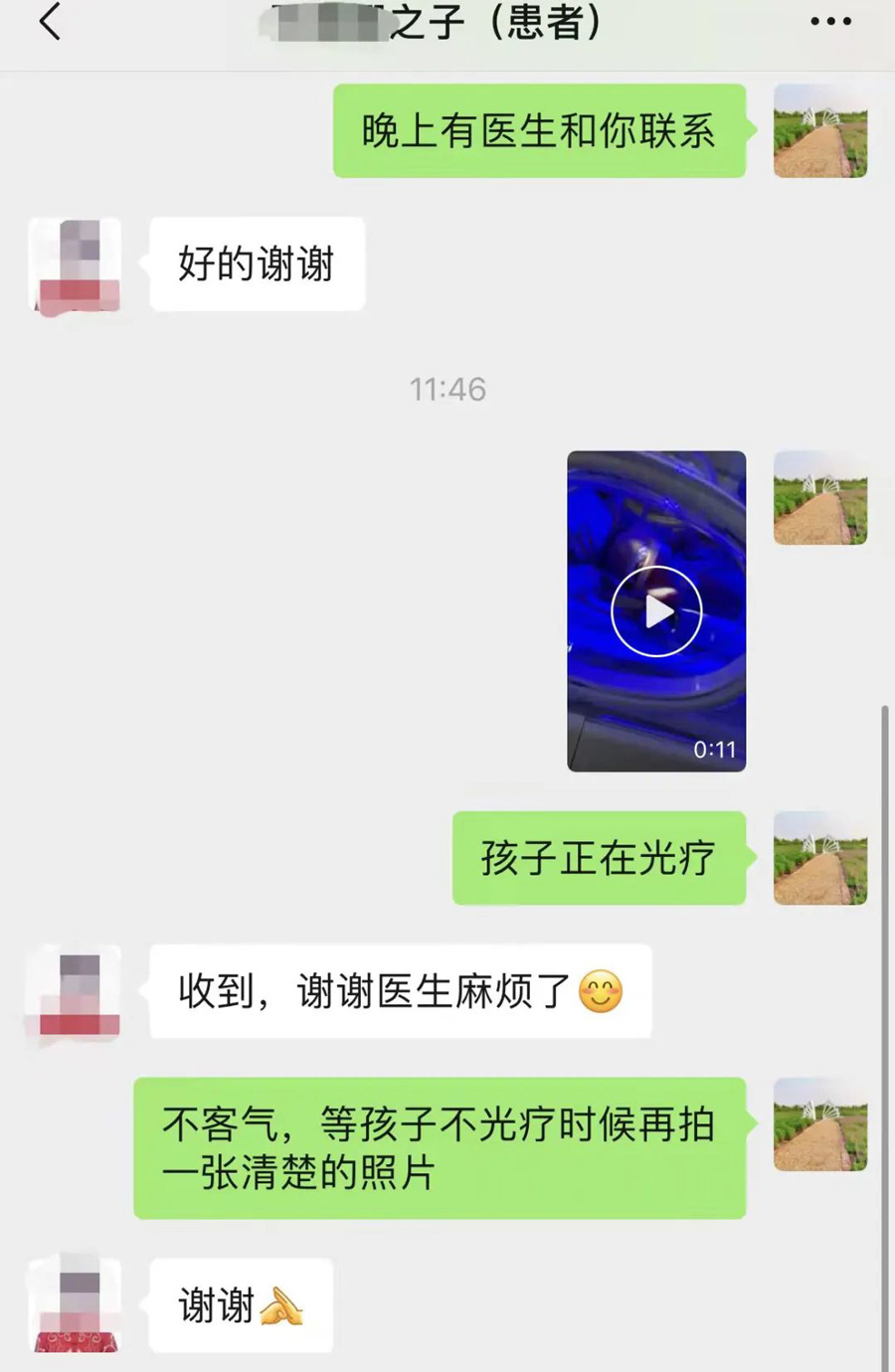Open the three-dot chat menu
895x1372 pixels.
830,22
